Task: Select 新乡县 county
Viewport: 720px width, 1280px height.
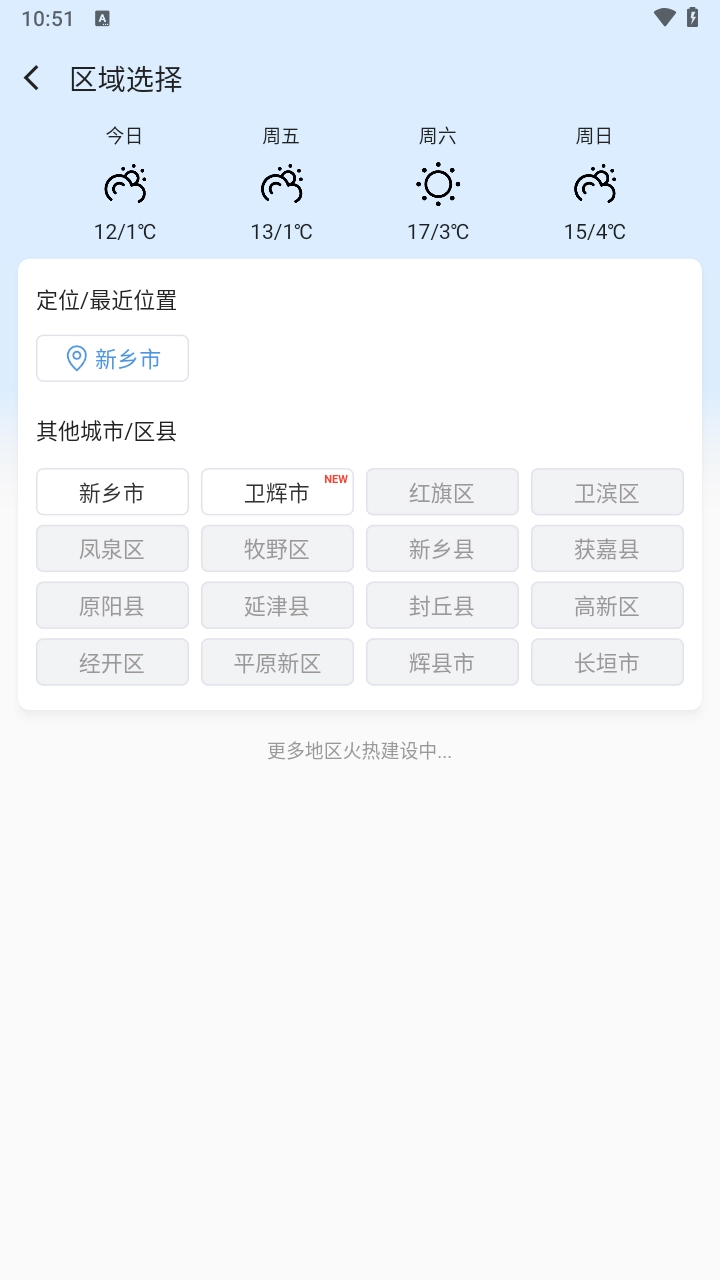Action: point(442,549)
